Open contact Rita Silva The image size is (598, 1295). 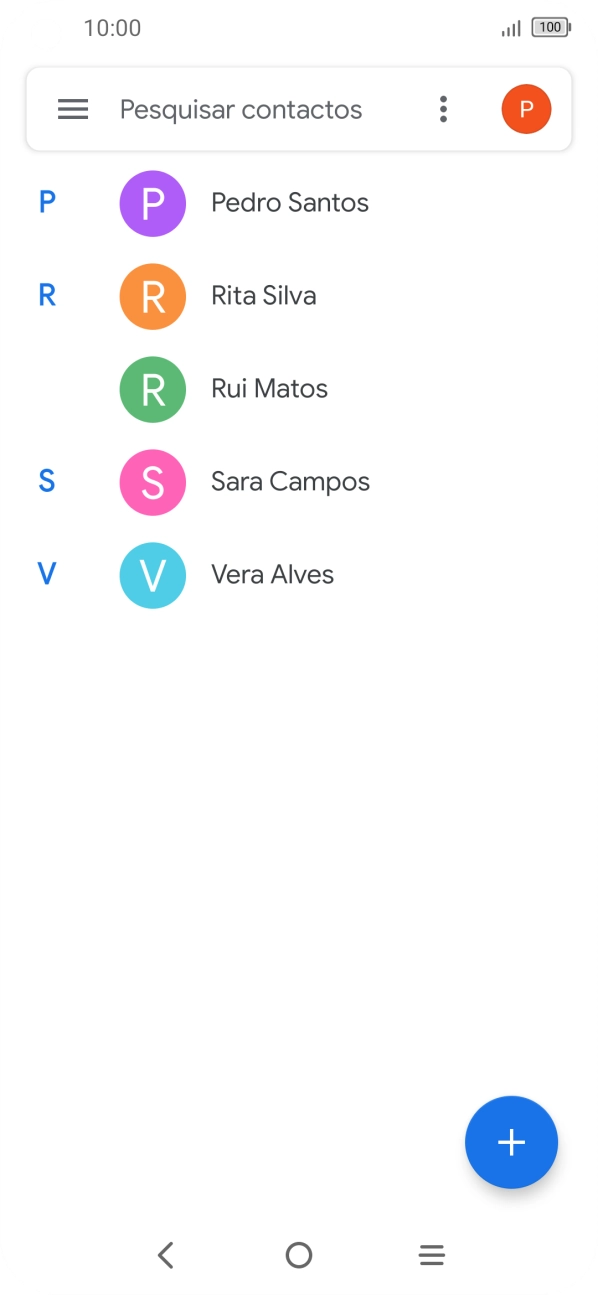pos(299,296)
